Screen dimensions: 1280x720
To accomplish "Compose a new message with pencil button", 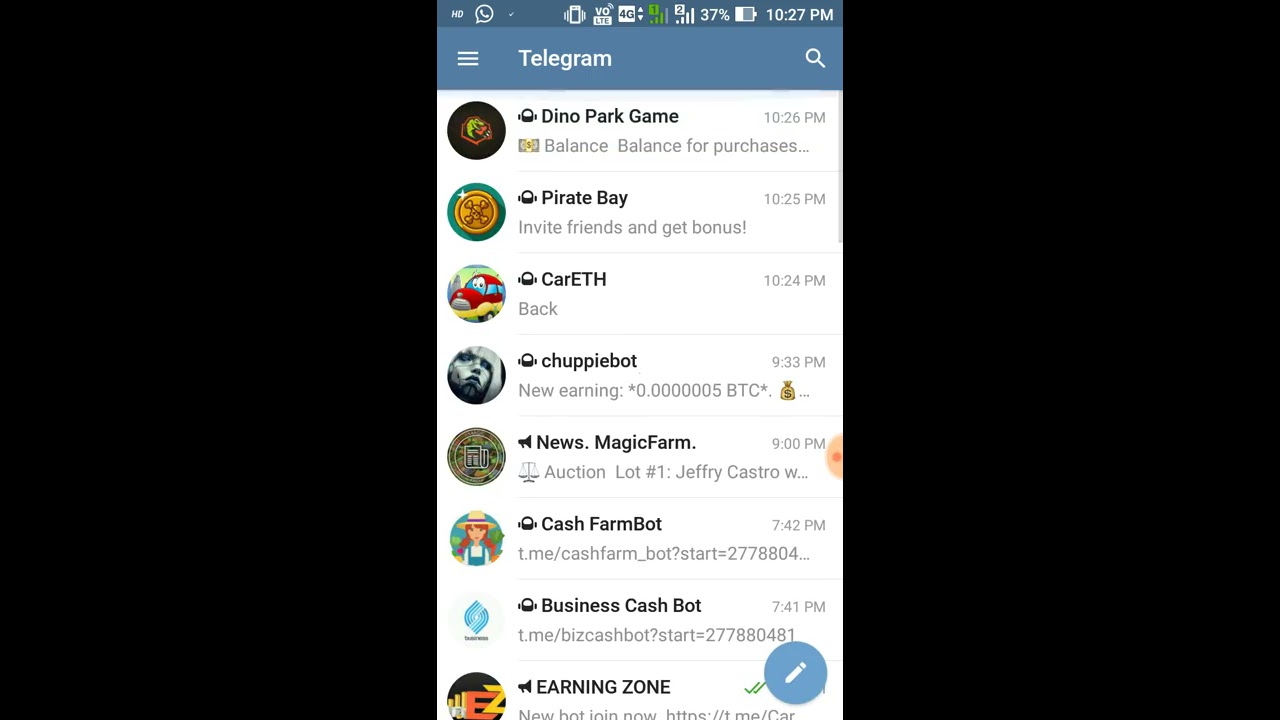I will 795,673.
